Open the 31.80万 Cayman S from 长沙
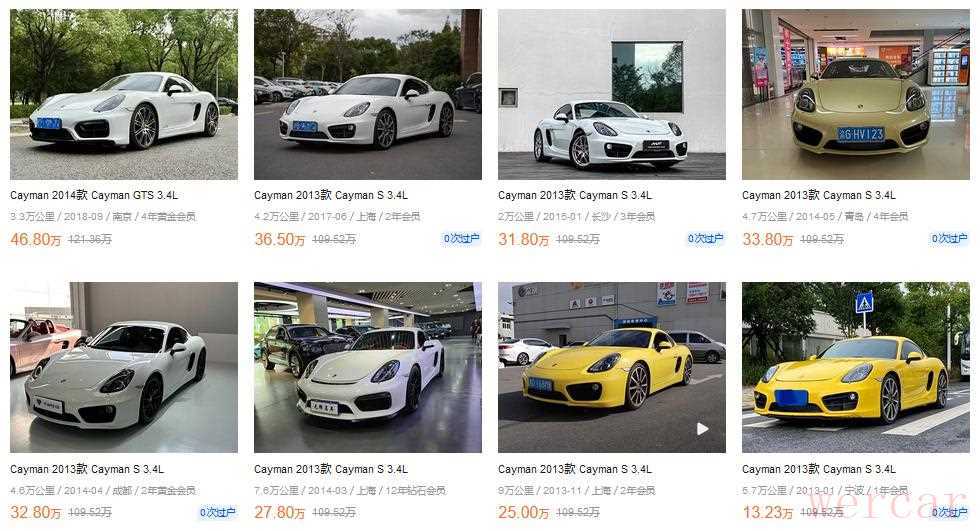 [611, 95]
